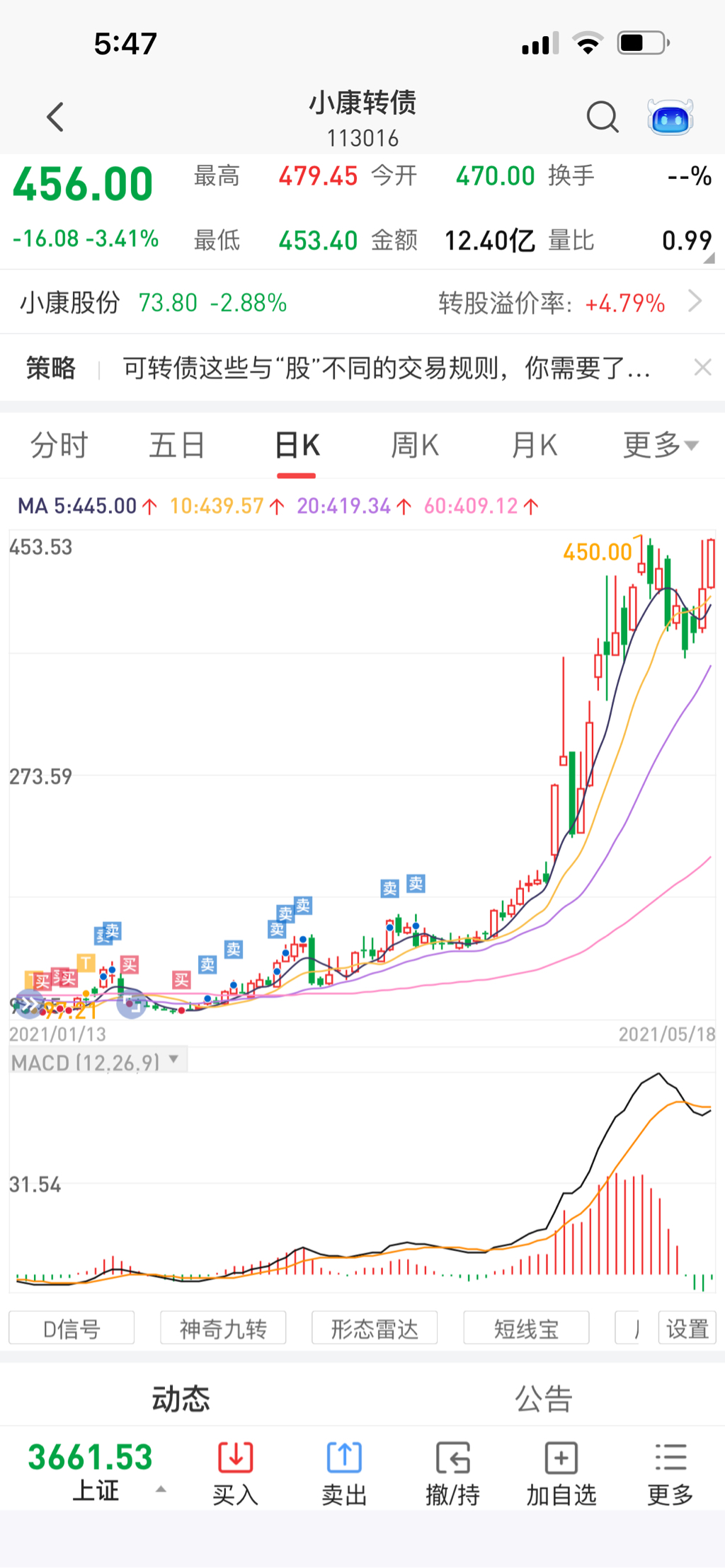Switch to the 公告 tab
Viewport: 725px width, 1568px height.
[543, 1399]
